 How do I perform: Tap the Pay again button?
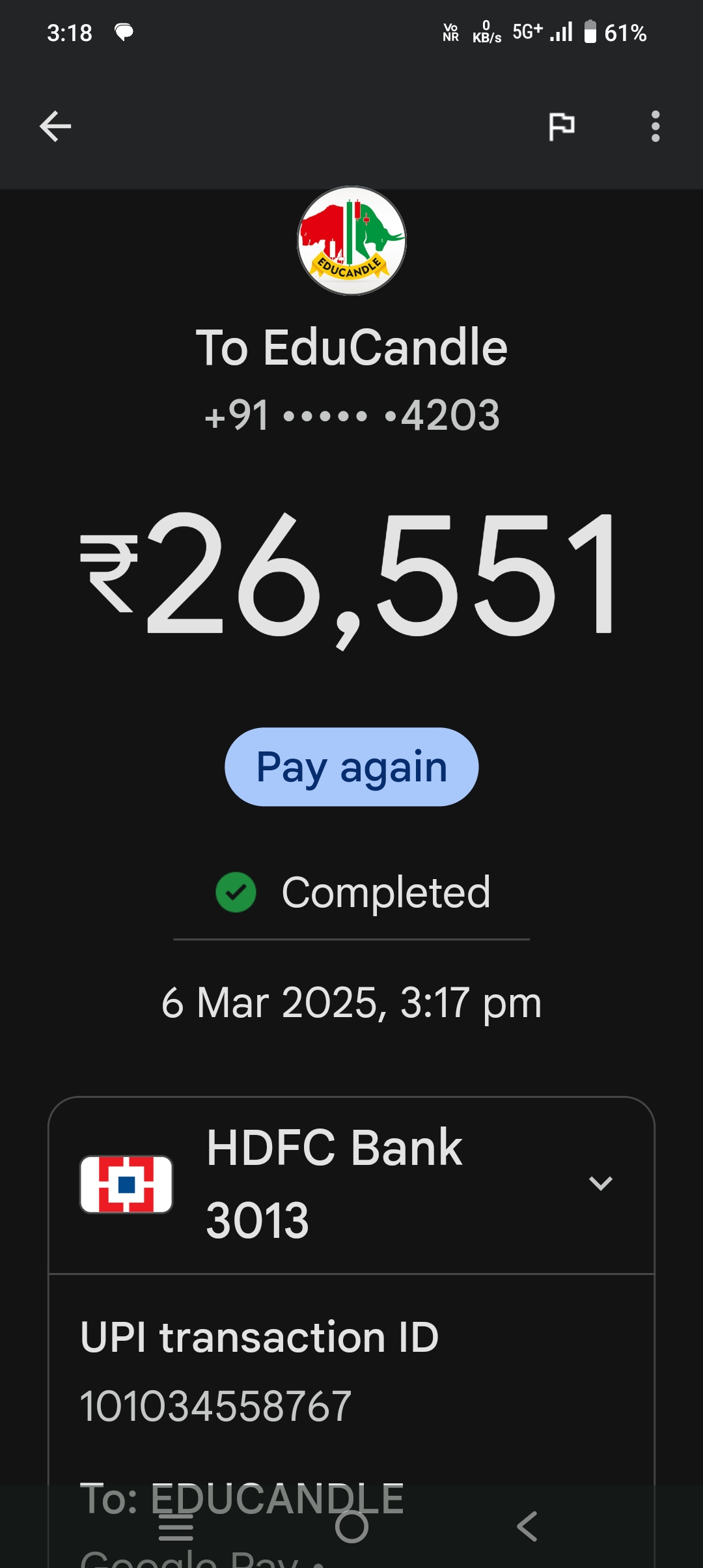tap(351, 767)
